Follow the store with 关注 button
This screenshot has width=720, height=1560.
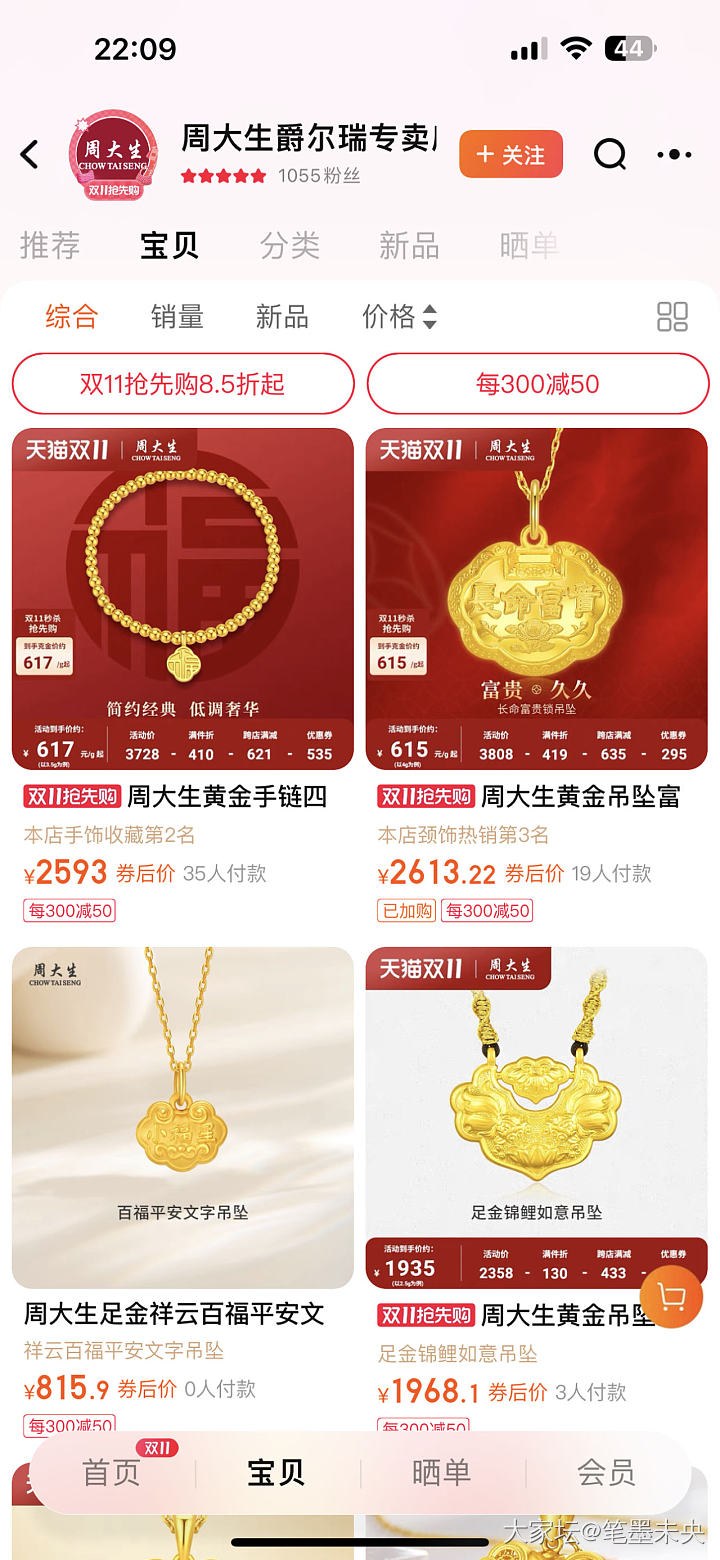[x=510, y=155]
